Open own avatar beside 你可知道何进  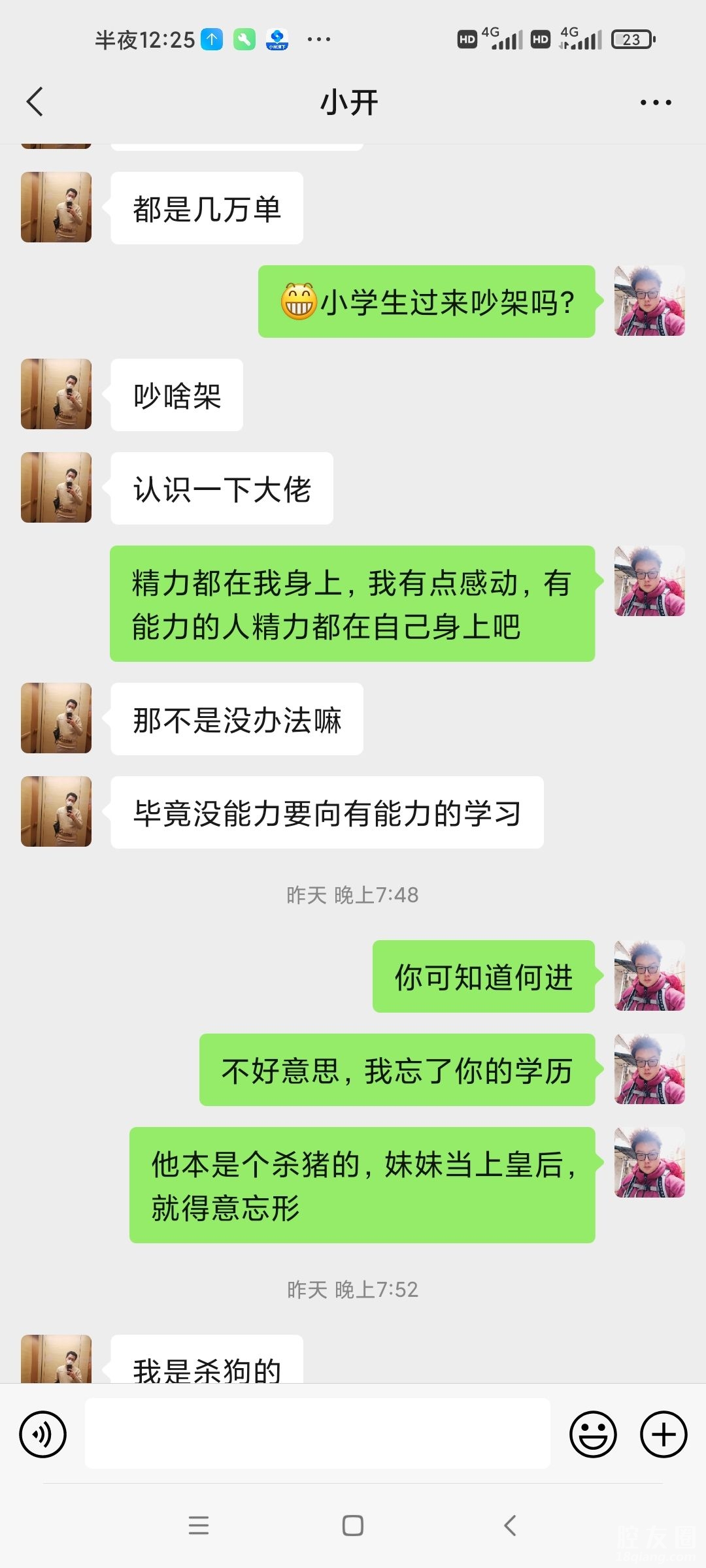coord(649,975)
